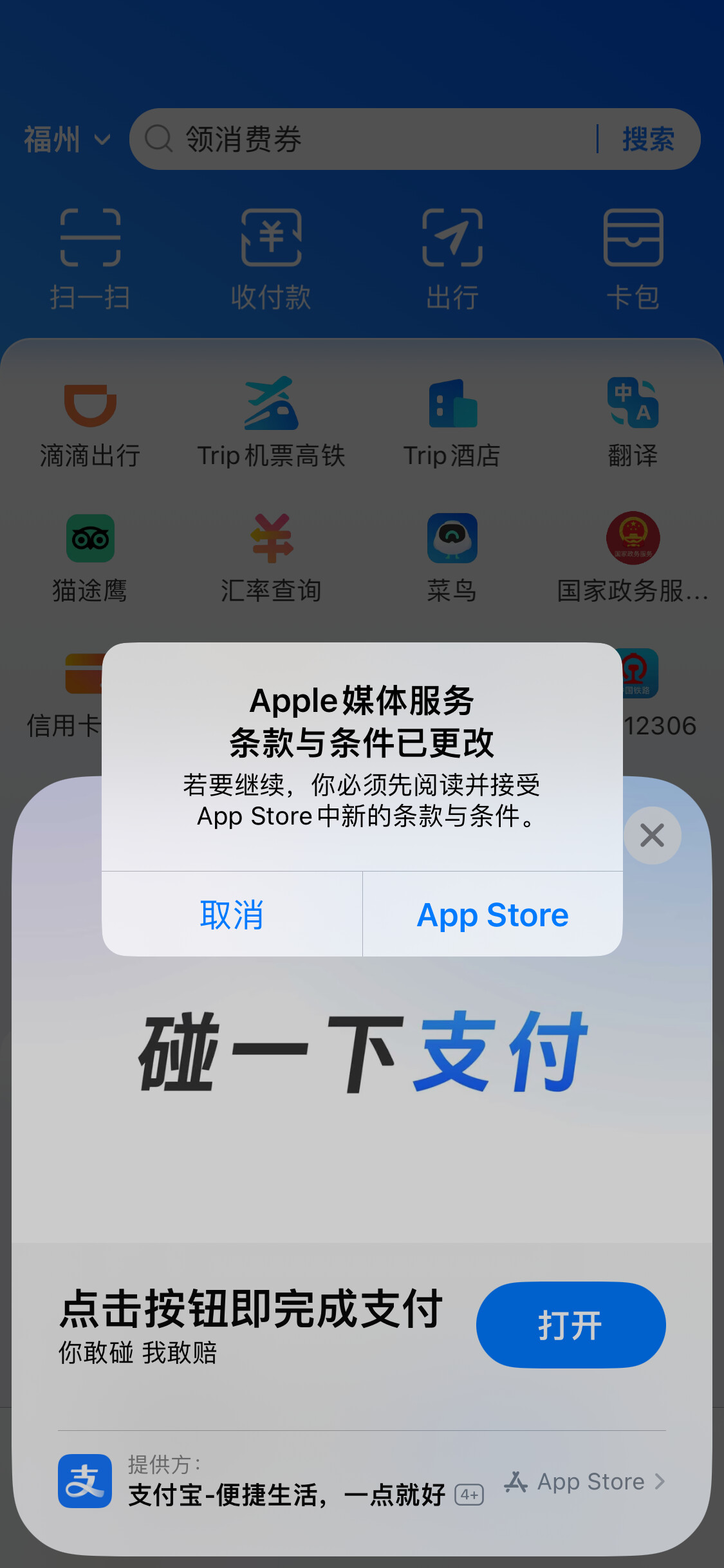
Task: Open 菜鸟
Action: 452,559
